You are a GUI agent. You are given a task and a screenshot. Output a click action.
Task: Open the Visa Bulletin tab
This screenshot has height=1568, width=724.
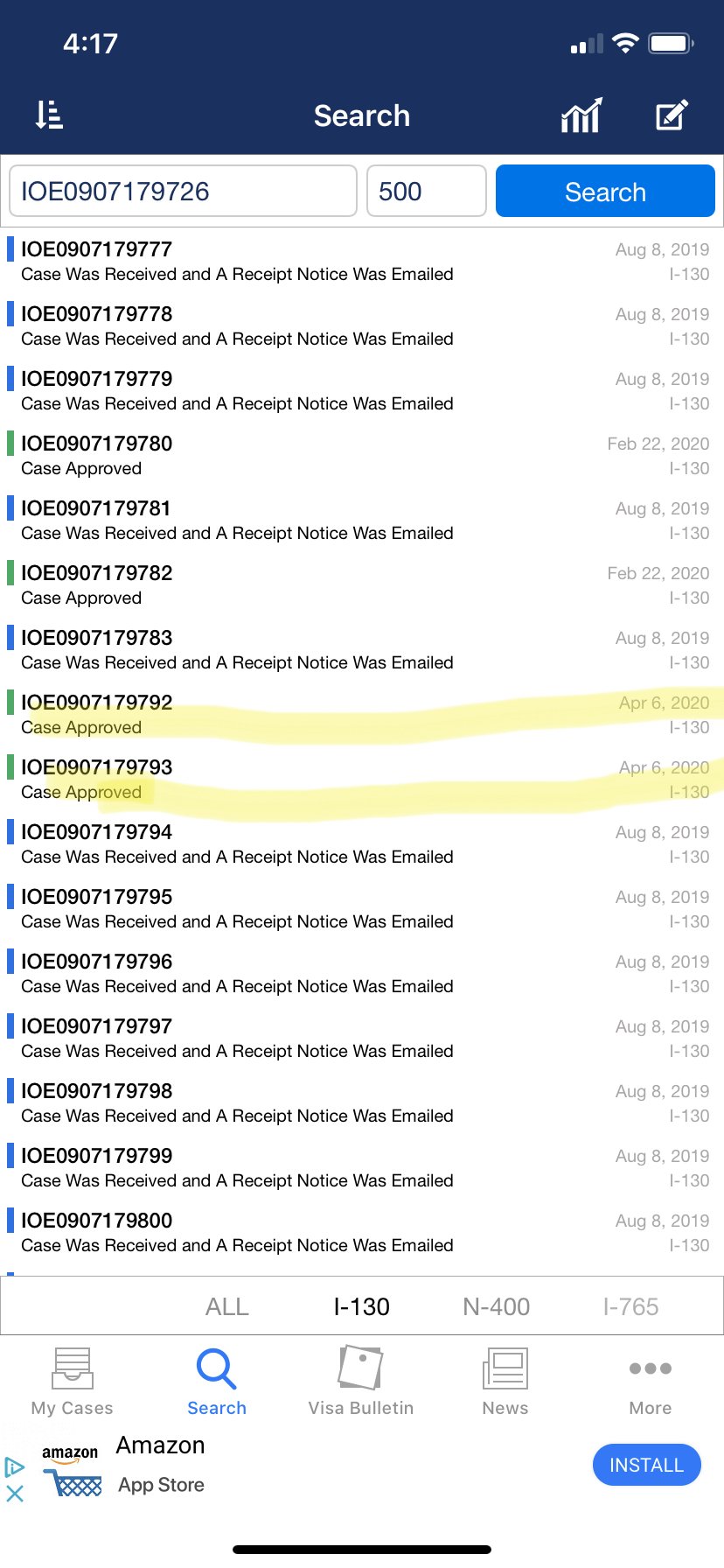point(360,1381)
